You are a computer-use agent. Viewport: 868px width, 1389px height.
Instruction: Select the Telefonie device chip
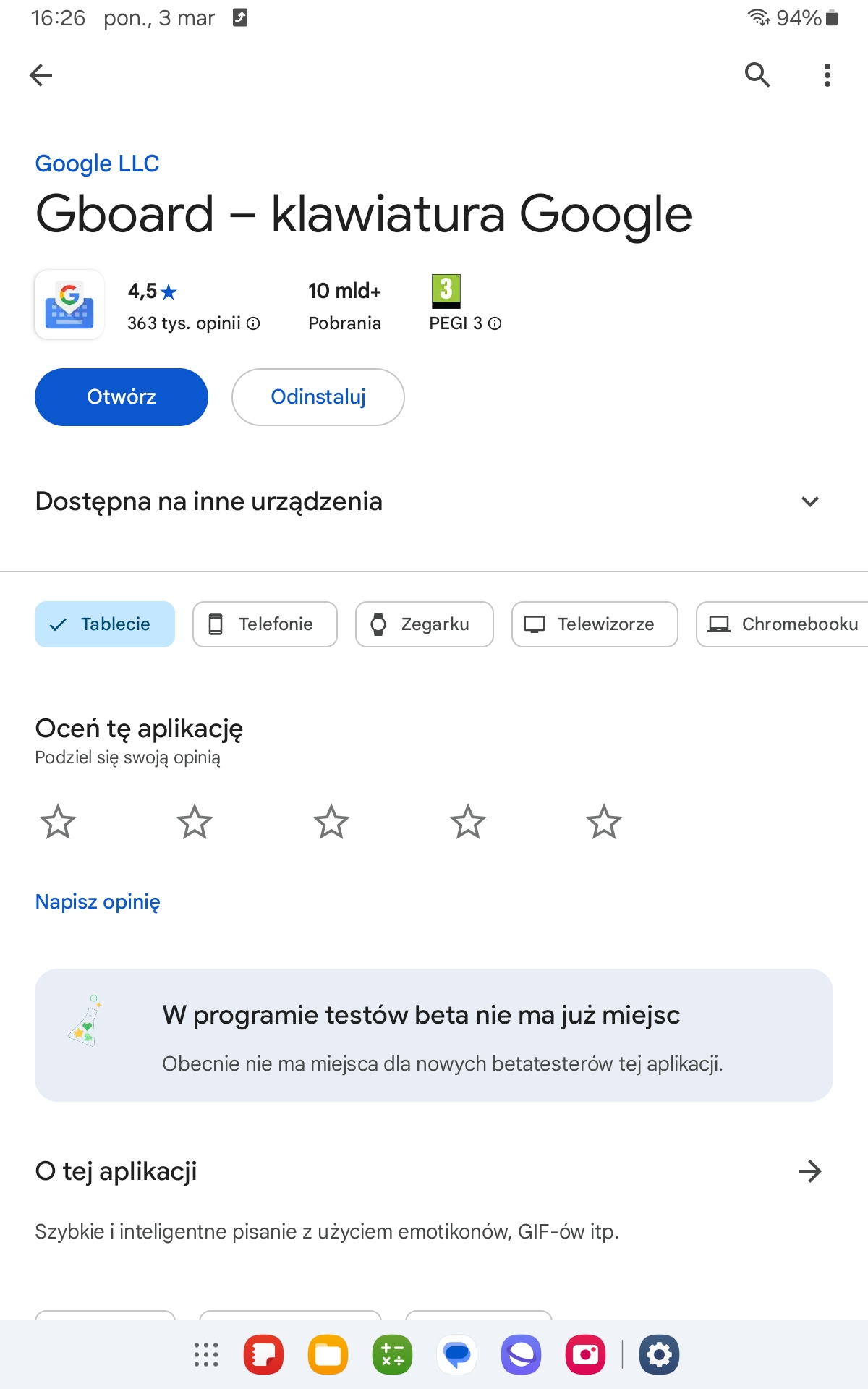coord(265,624)
